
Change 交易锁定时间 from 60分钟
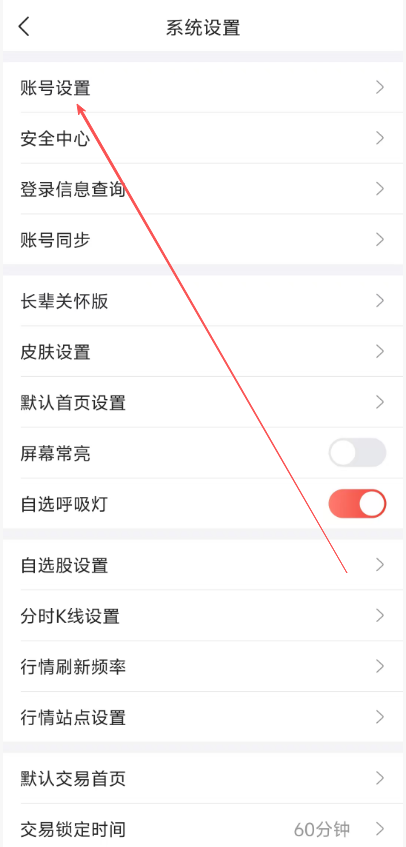[x=203, y=828]
